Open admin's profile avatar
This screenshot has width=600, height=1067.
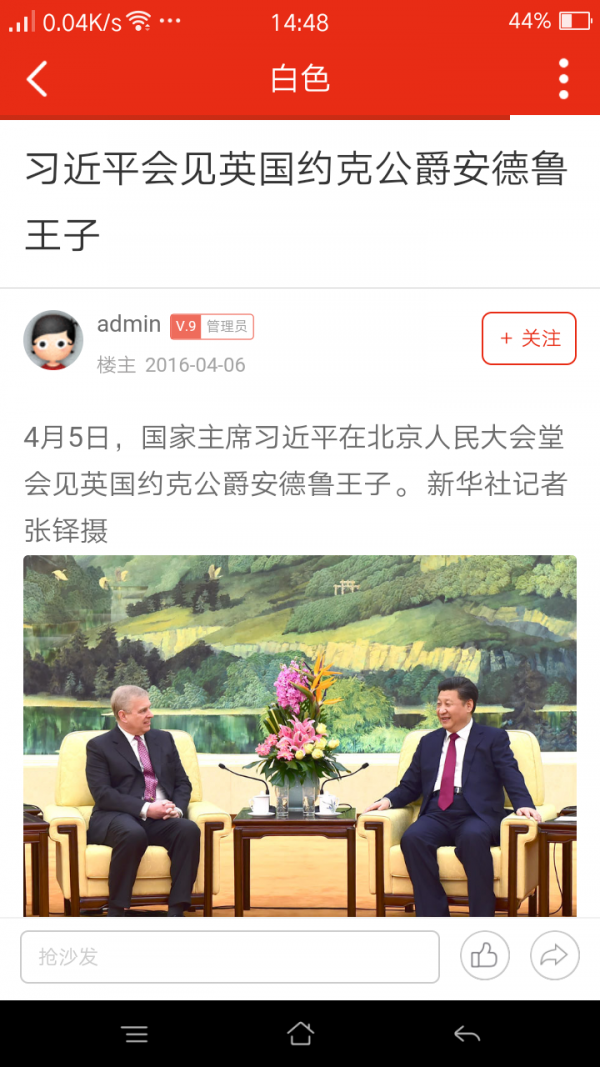[53, 340]
